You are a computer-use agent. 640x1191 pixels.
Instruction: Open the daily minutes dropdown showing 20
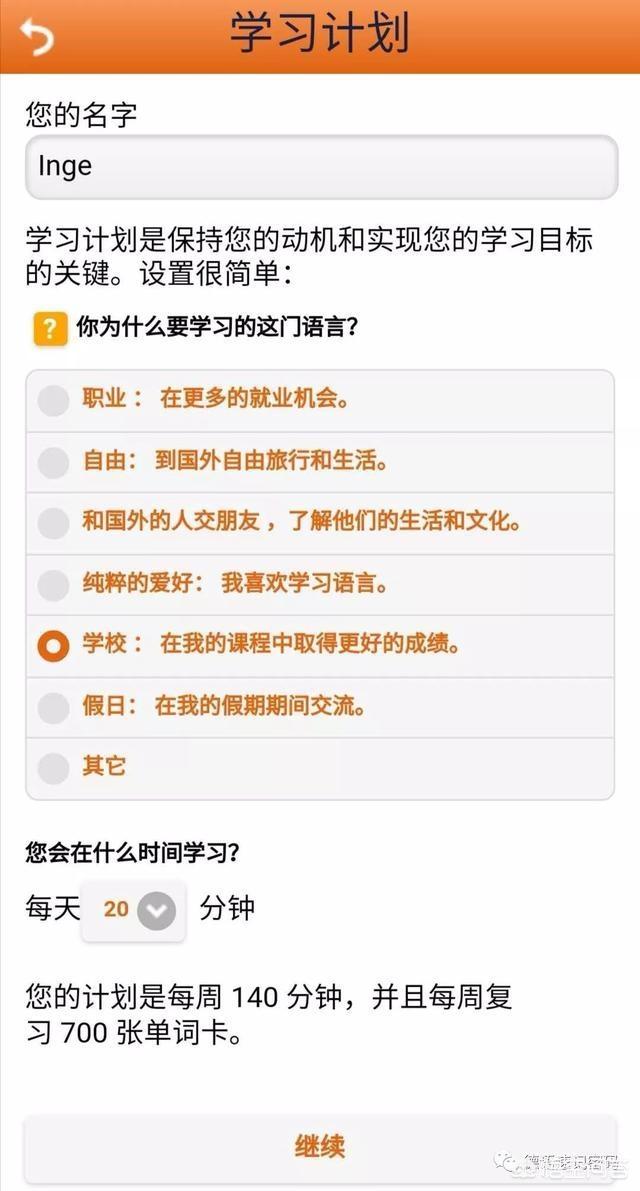point(134,910)
